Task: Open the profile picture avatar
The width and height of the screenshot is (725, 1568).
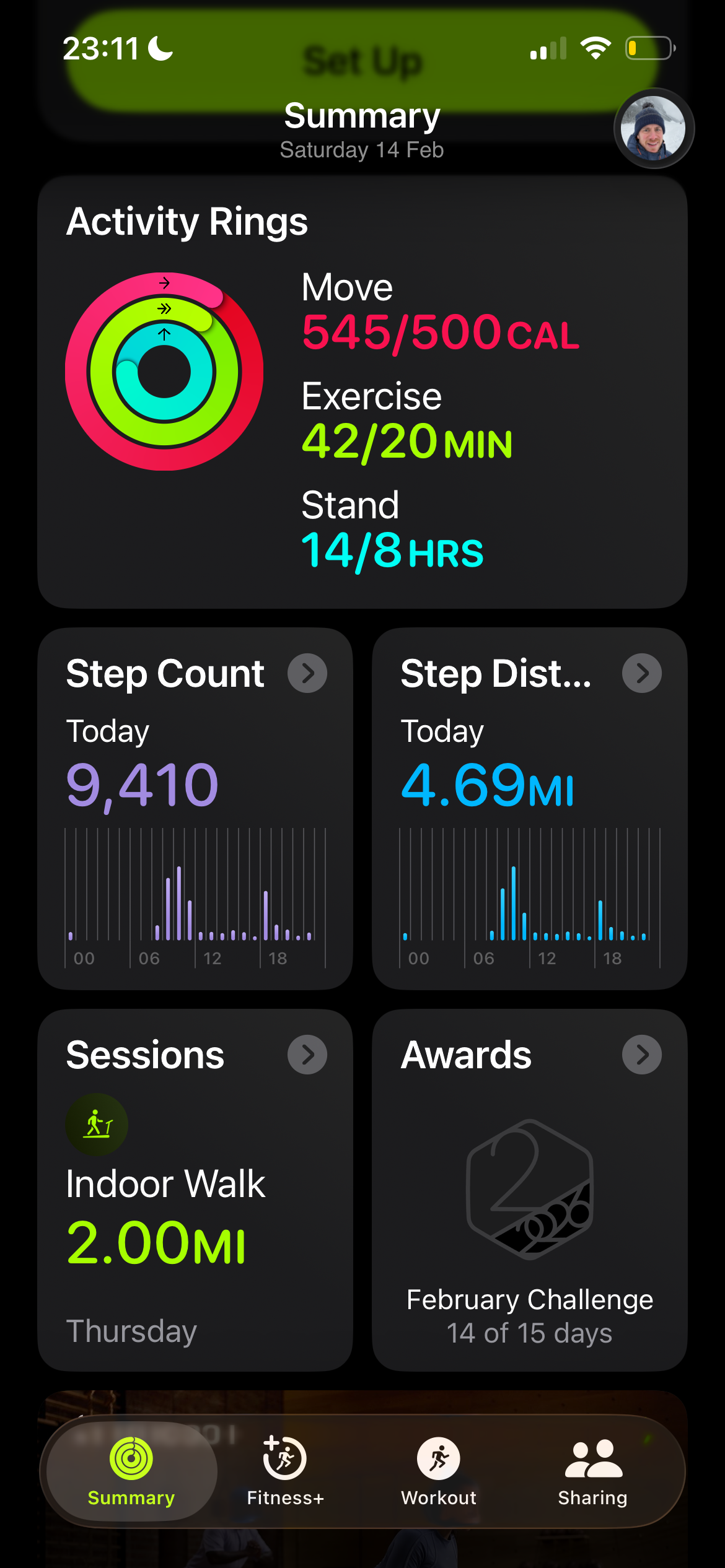Action: [x=654, y=128]
